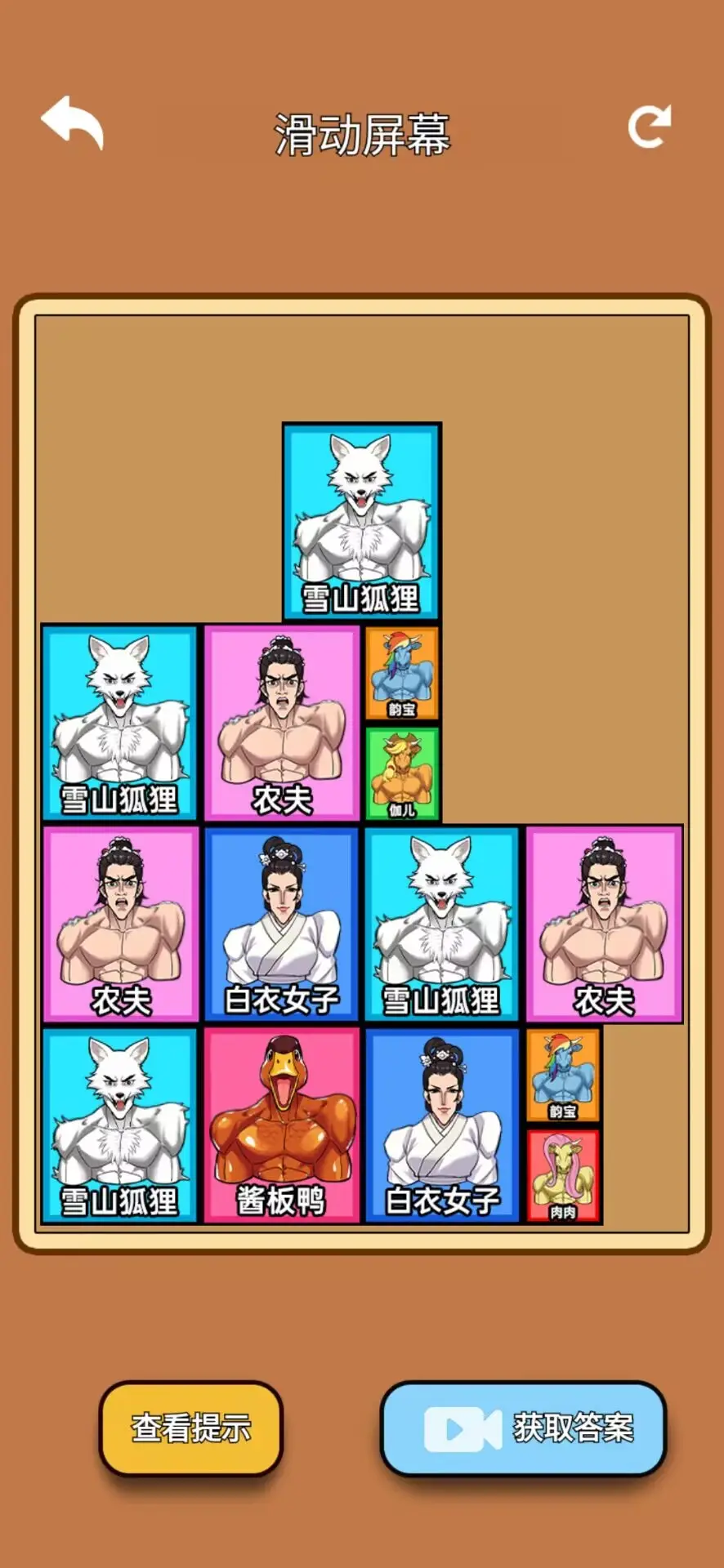Select the 酱板鸭 duck tile
The height and width of the screenshot is (1568, 724).
(x=282, y=1125)
